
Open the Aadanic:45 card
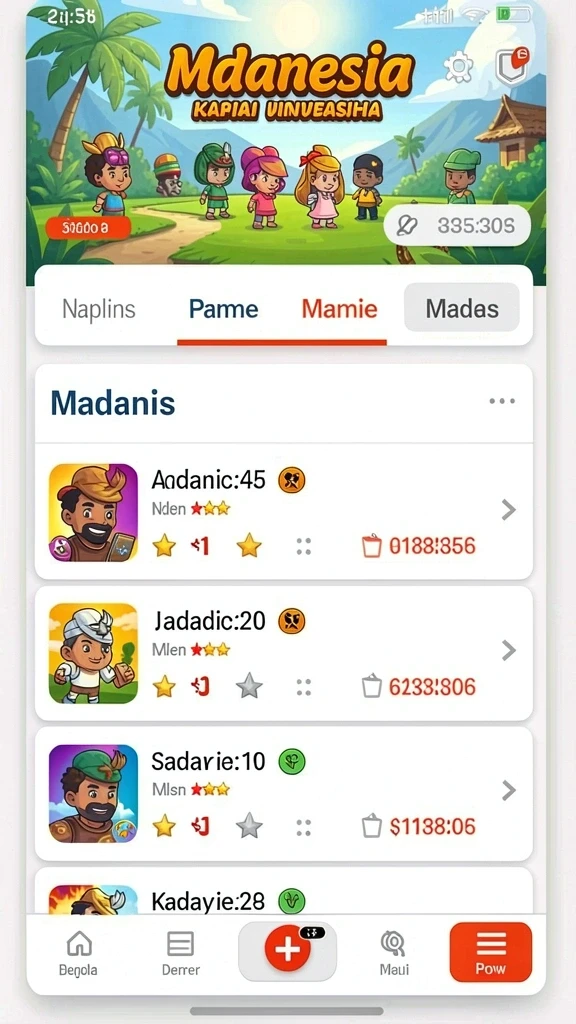(x=283, y=512)
